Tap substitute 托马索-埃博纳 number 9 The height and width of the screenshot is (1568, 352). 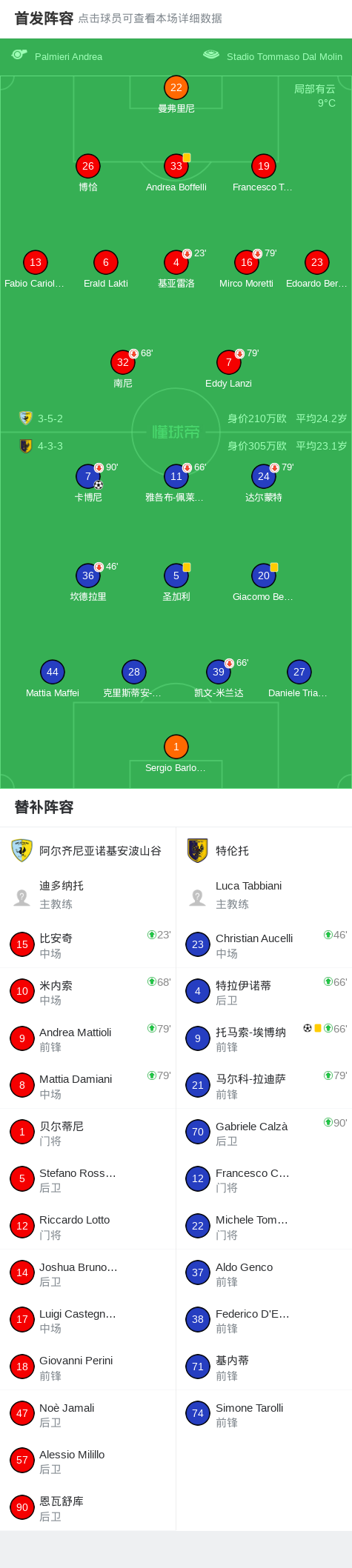coord(264,1038)
